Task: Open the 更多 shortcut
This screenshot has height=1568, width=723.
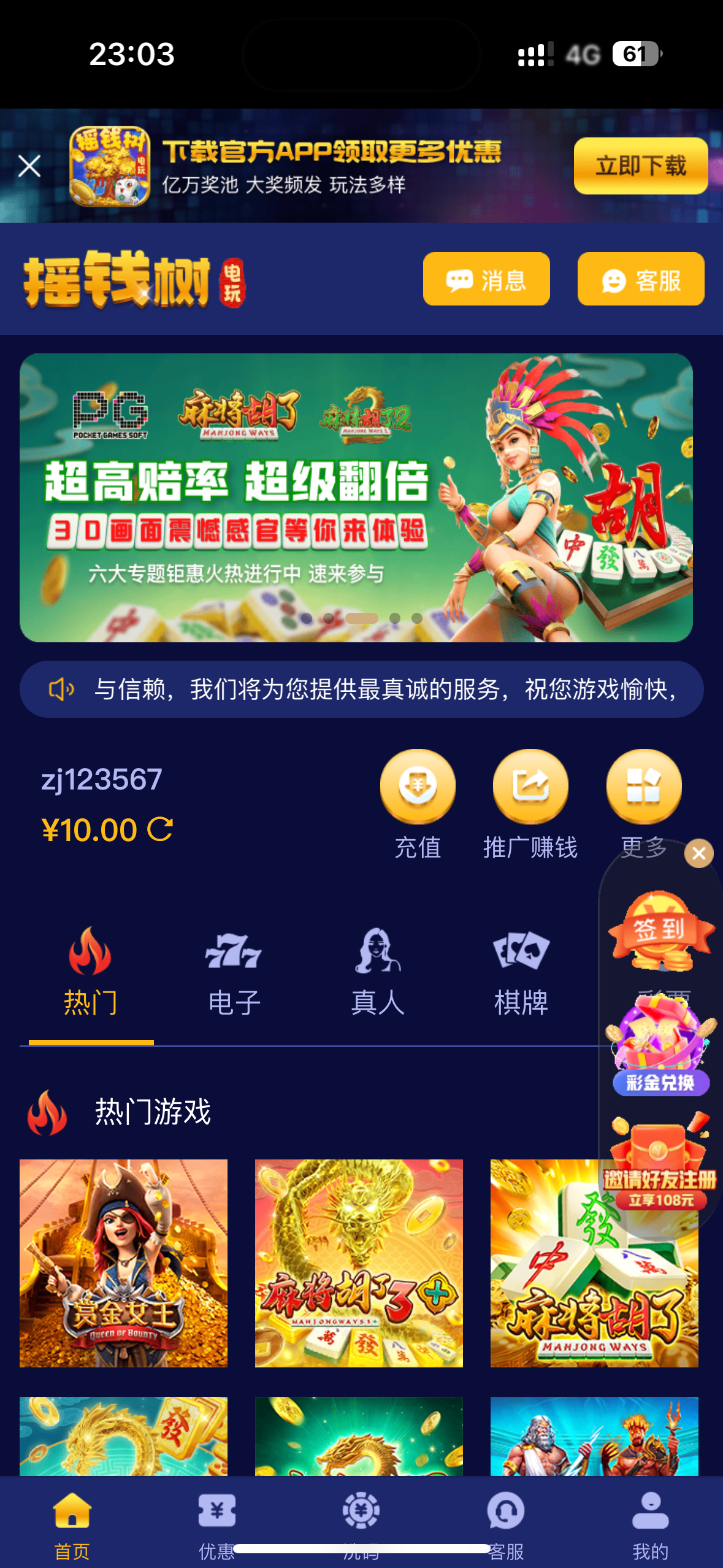Action: pyautogui.click(x=643, y=787)
